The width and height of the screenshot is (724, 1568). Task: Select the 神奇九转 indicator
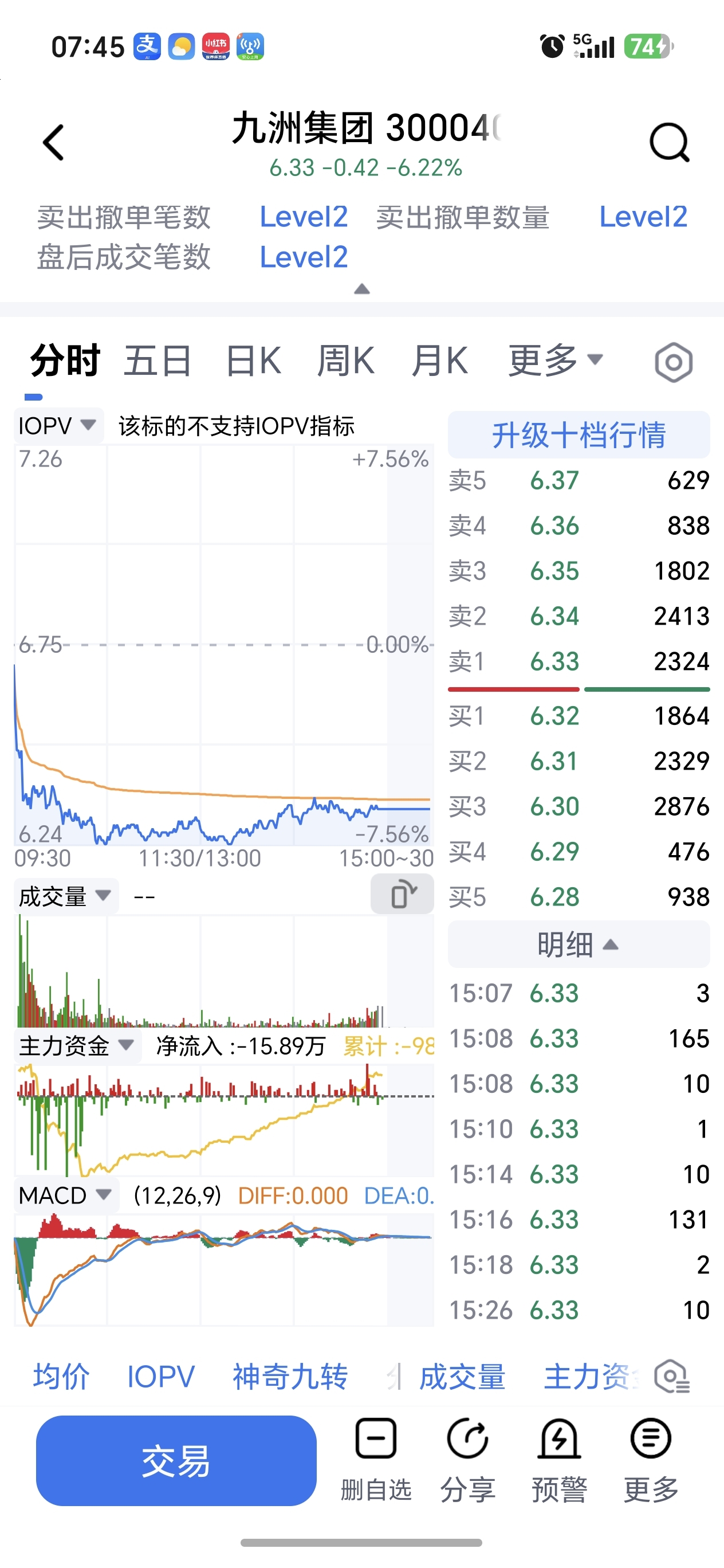click(290, 1377)
